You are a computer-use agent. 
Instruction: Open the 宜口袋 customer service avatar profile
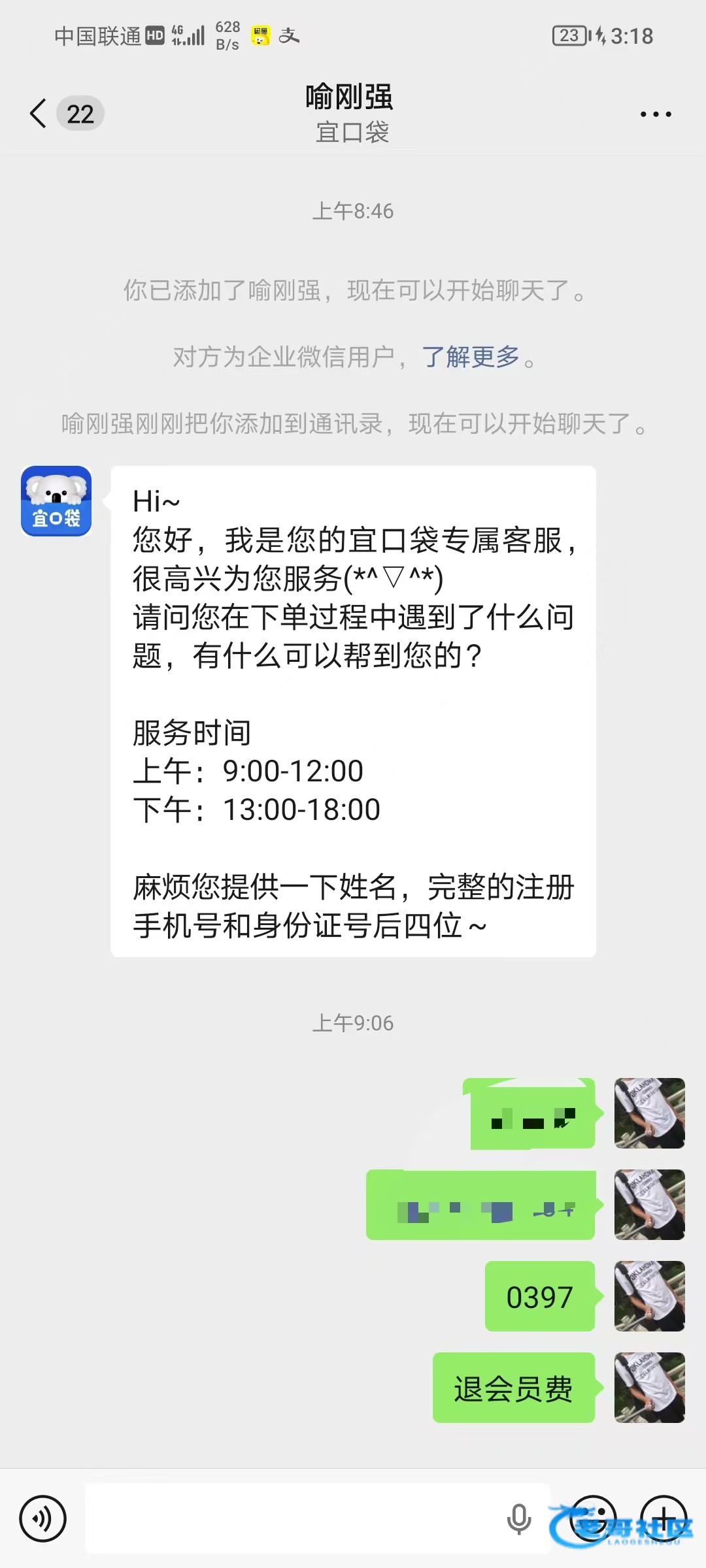coord(56,501)
